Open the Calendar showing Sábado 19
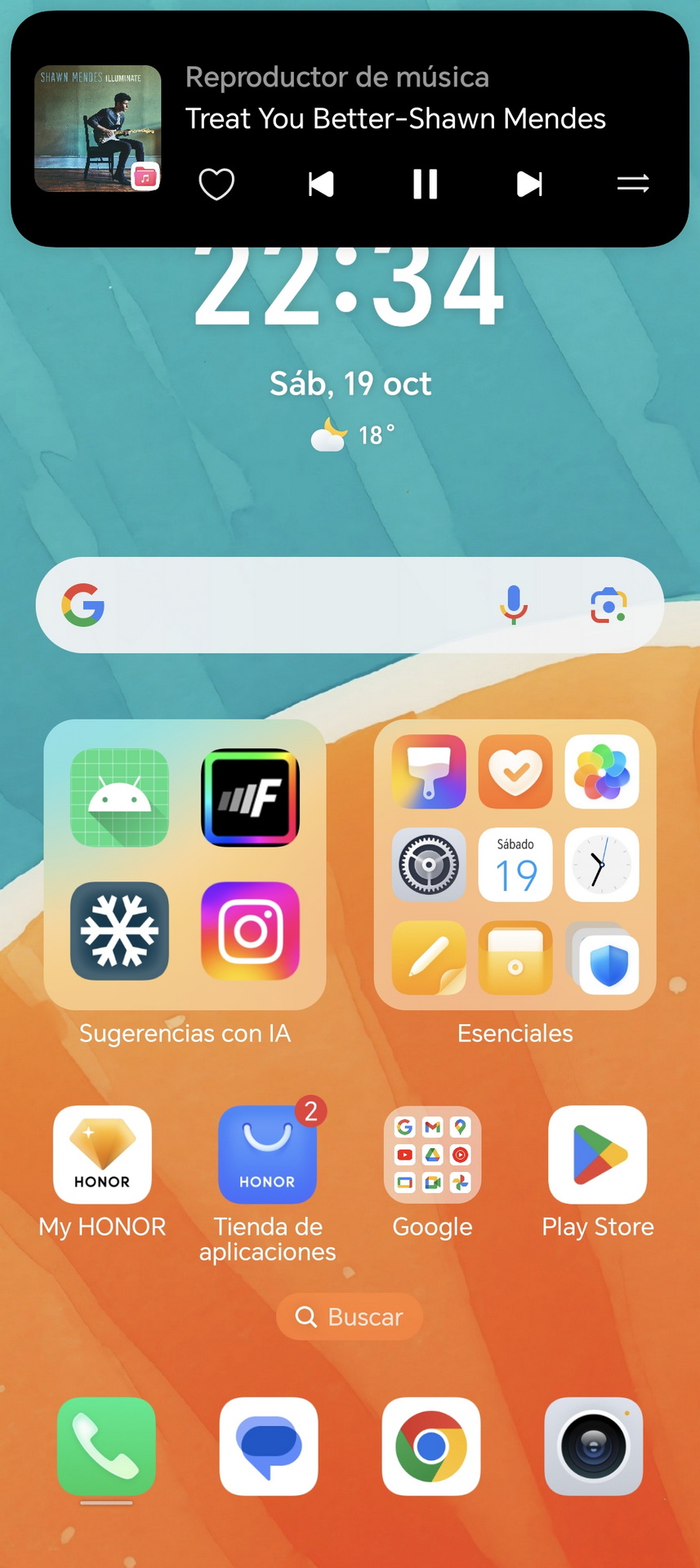 coord(515,865)
